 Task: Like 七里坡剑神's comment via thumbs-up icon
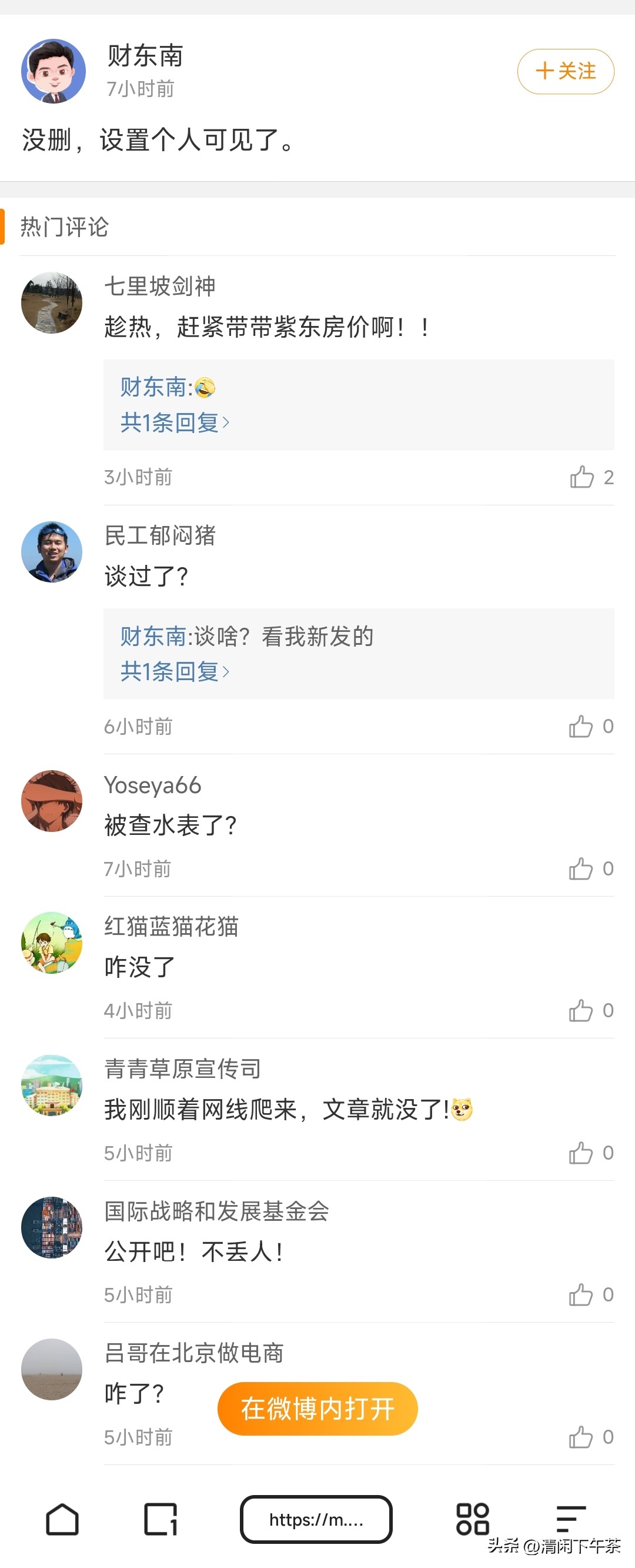tap(583, 477)
